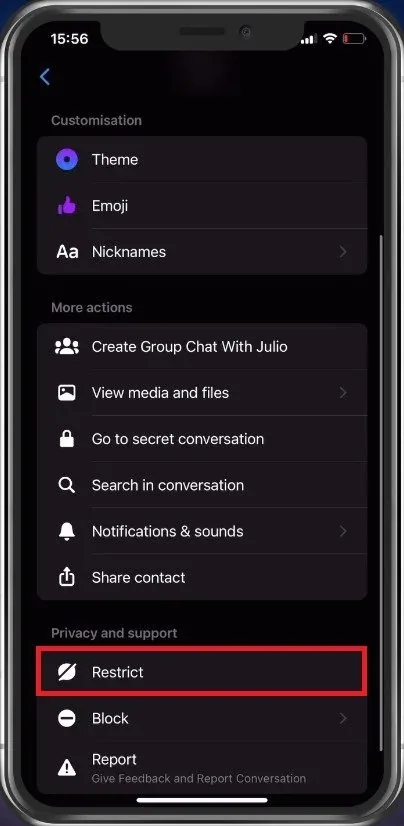Open Nicknames settings
Screen dimensions: 404x826
click(202, 252)
